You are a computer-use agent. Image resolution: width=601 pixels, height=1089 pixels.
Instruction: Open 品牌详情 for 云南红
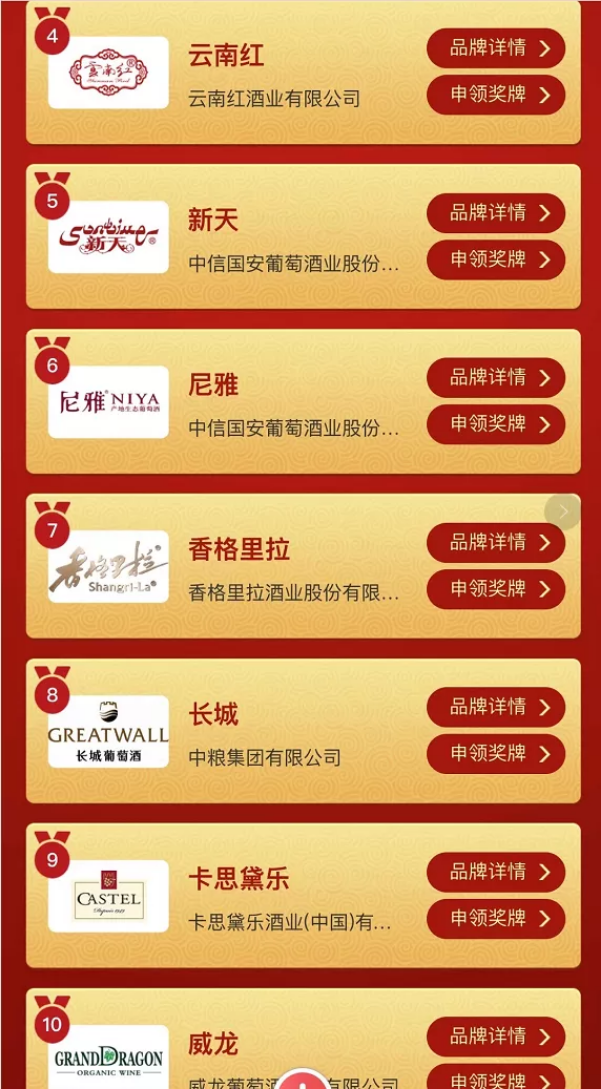point(496,48)
